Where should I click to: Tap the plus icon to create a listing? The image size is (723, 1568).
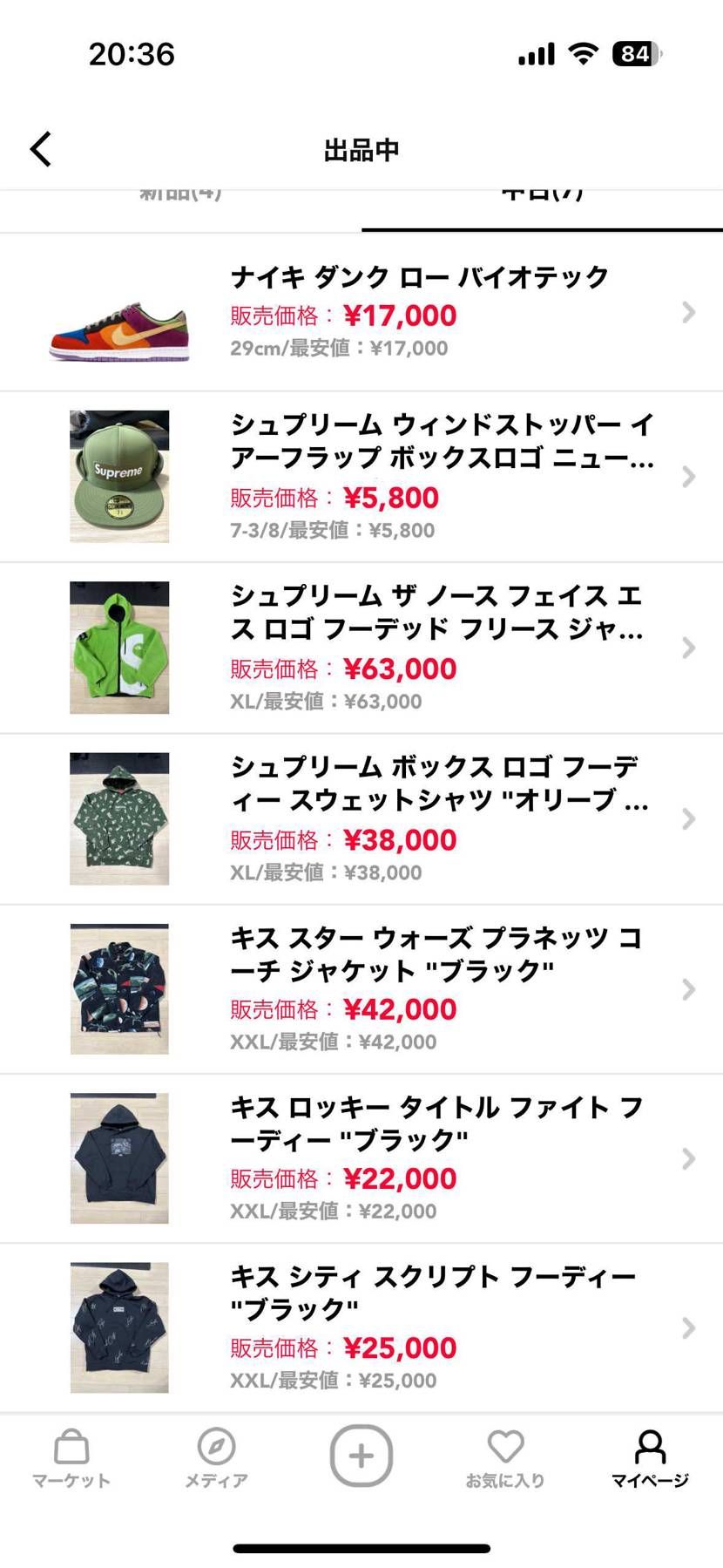click(x=361, y=1454)
